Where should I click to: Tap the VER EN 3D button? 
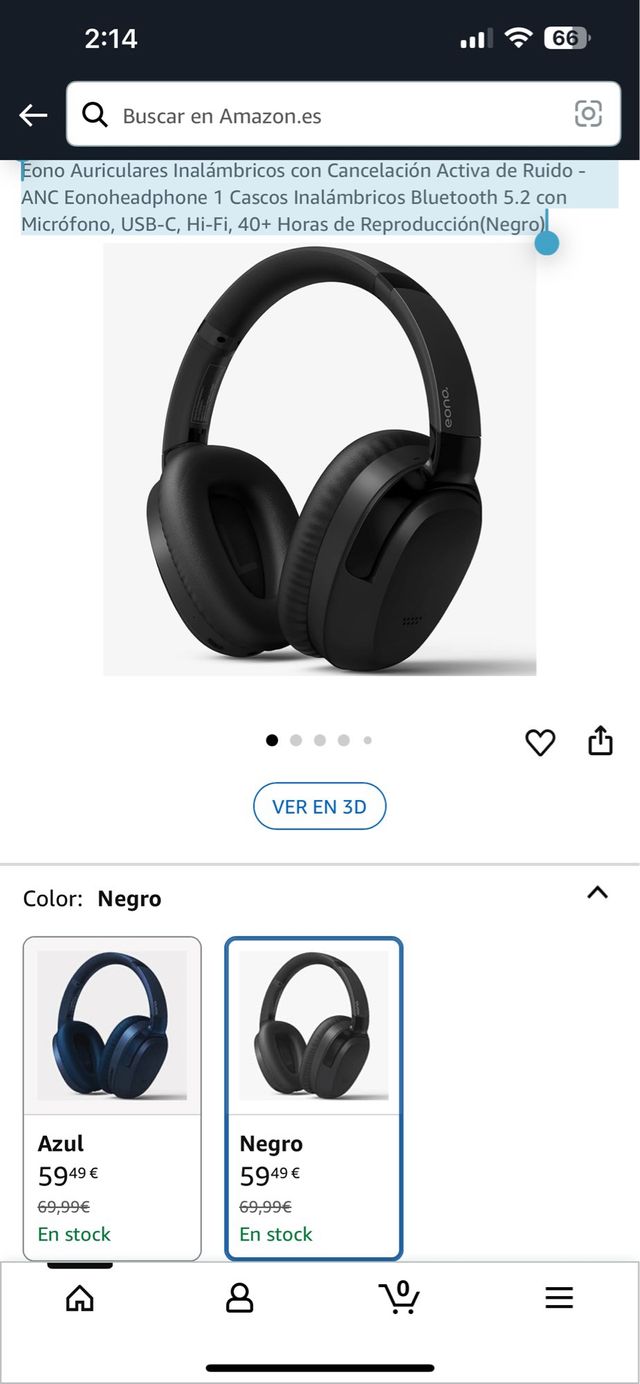pos(319,806)
